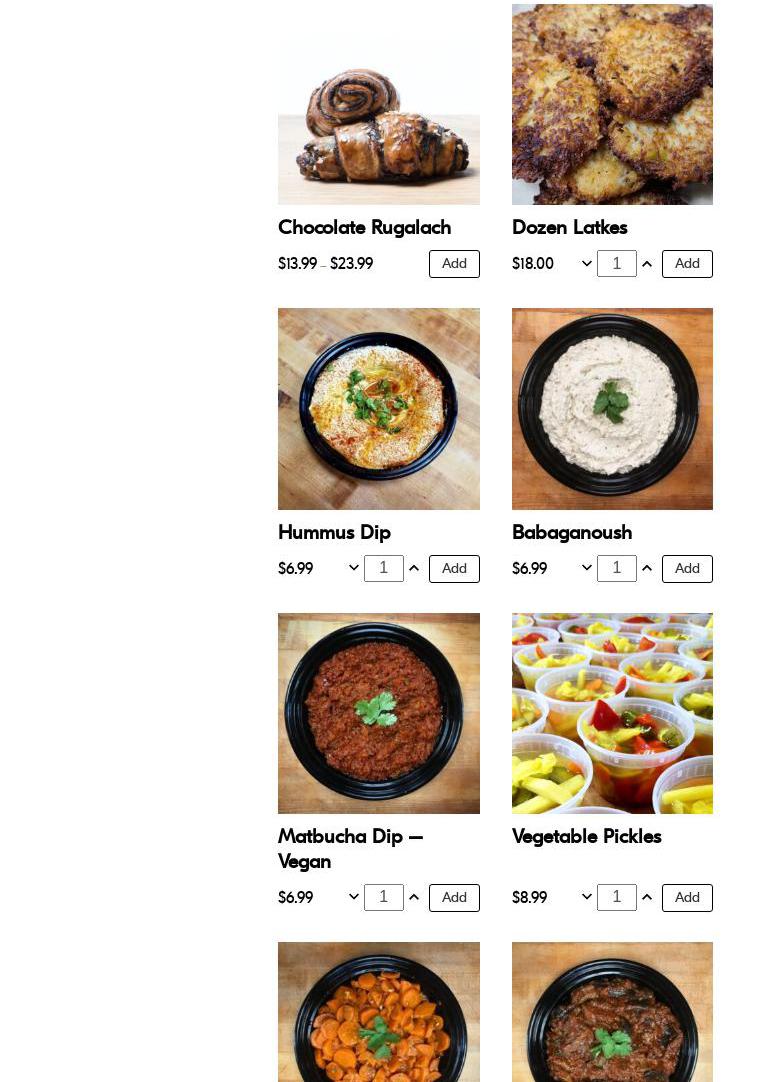Add Babaganoush to the cart
This screenshot has width=770, height=1082.
[x=687, y=569]
